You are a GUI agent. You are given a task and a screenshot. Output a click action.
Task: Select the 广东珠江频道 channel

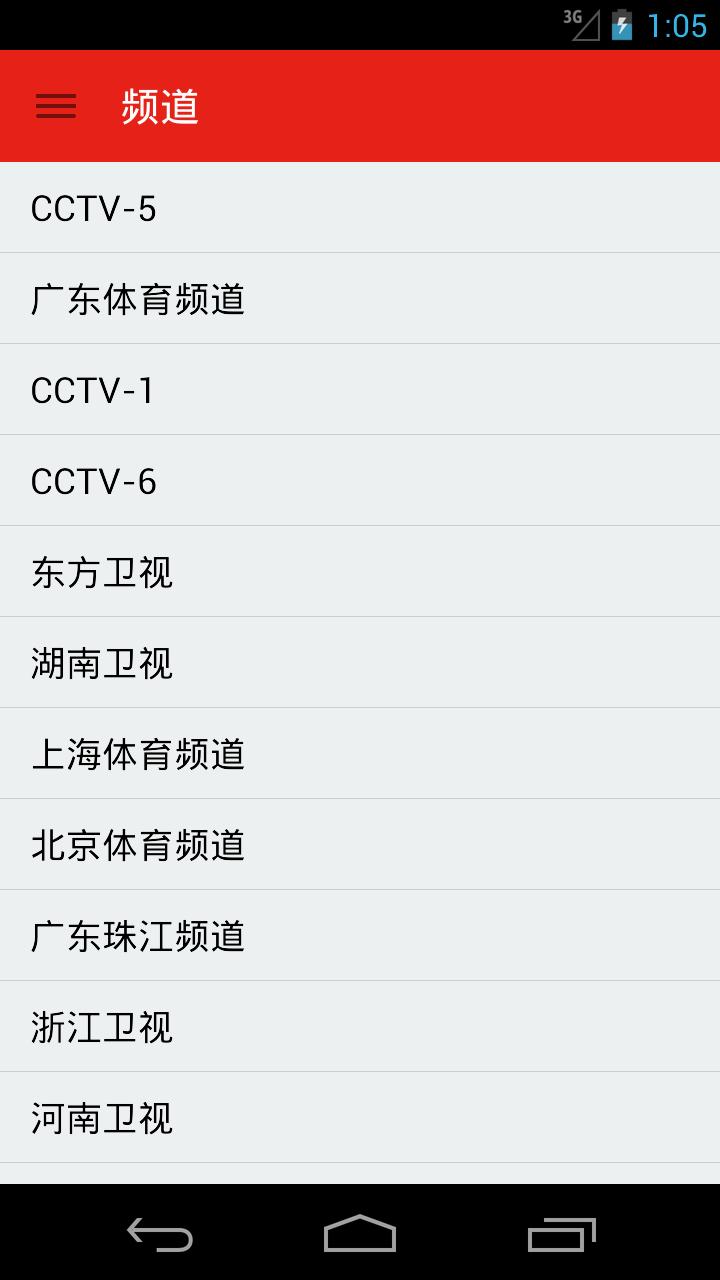[360, 935]
